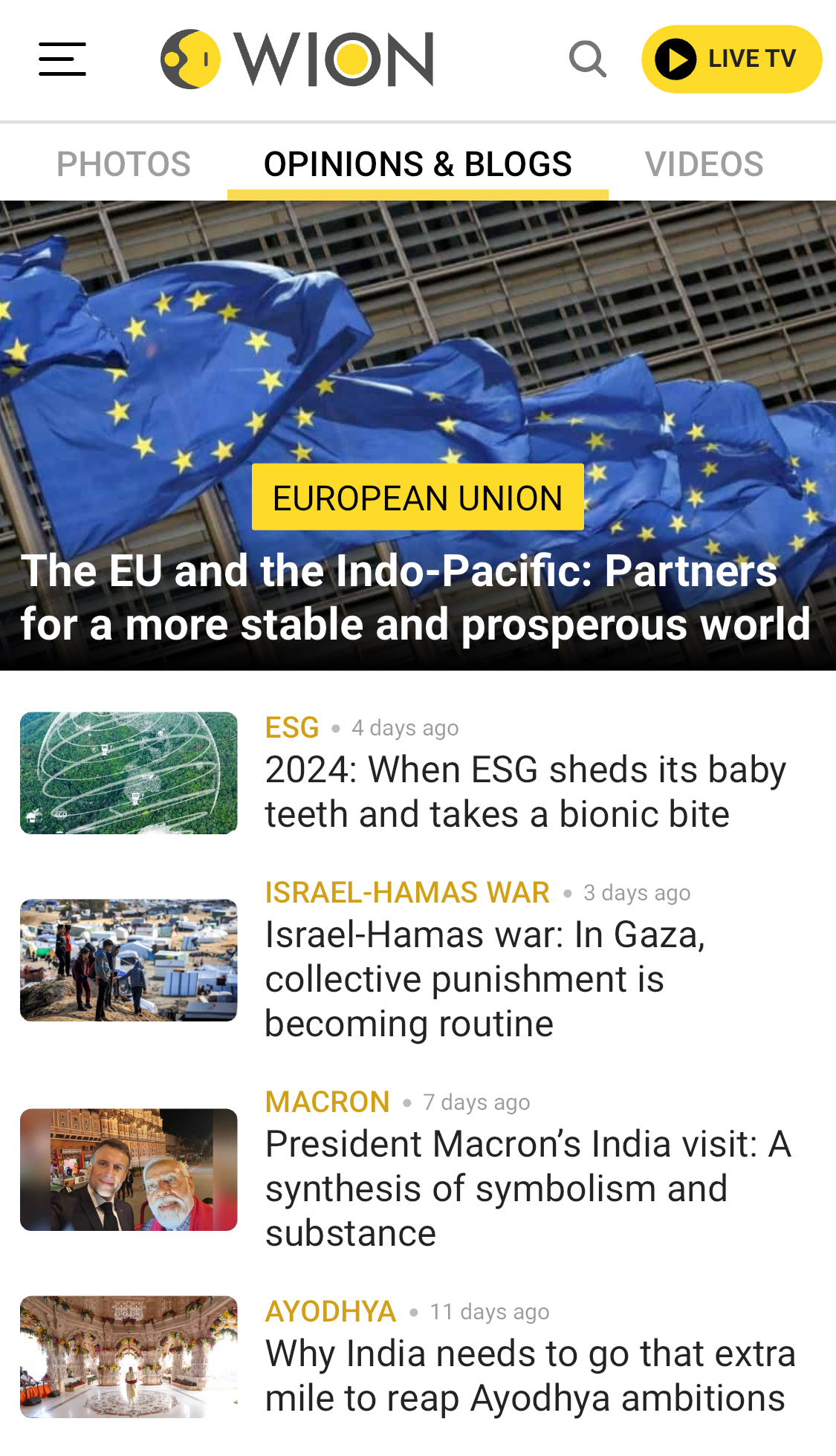Read the ESG bionic bite article
836x1456 pixels.
(x=525, y=792)
